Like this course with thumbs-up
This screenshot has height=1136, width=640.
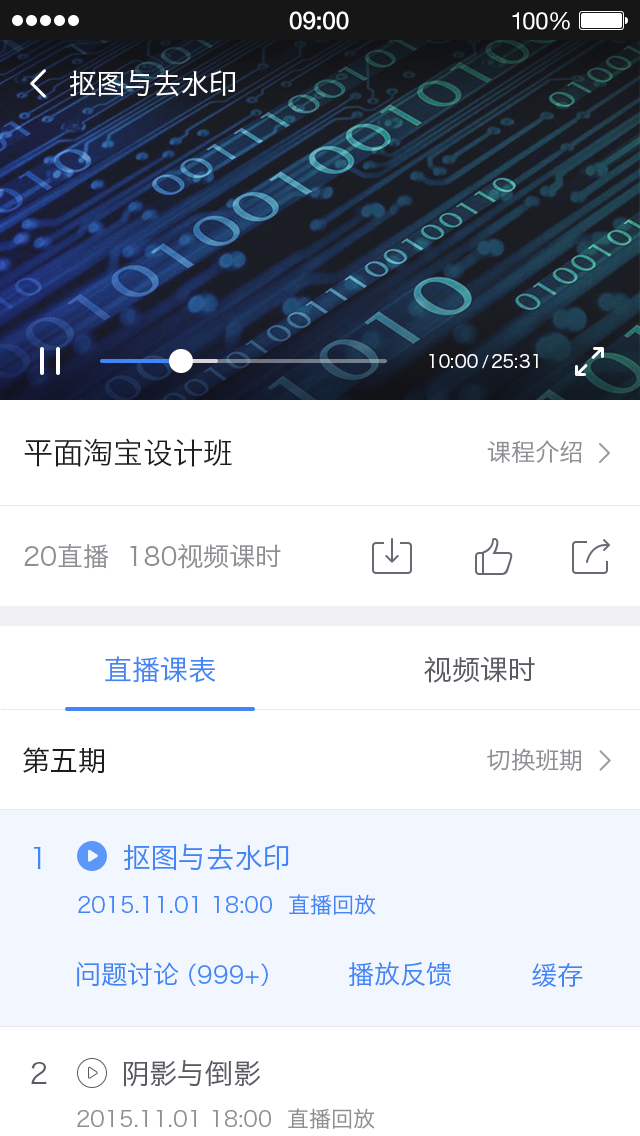493,557
